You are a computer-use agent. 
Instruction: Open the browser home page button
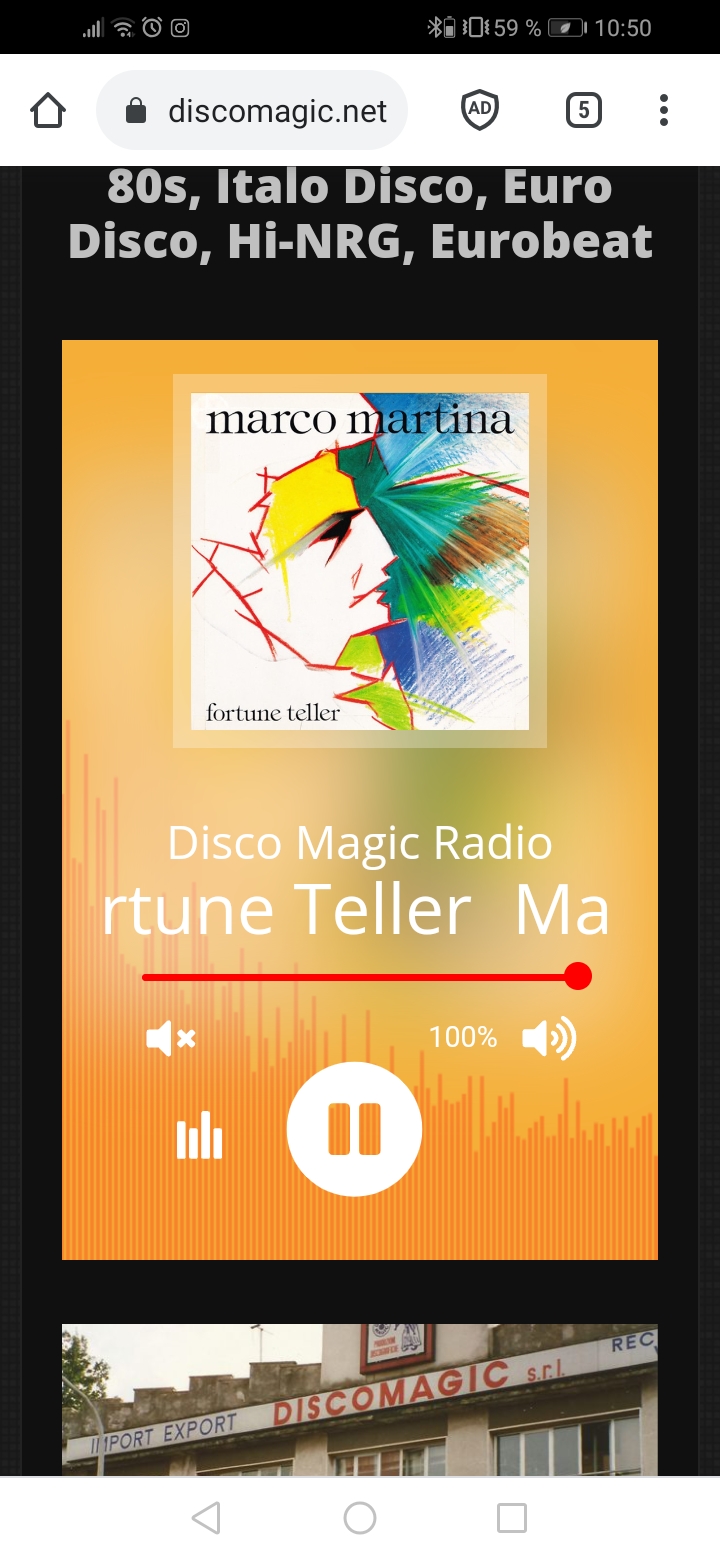48,110
